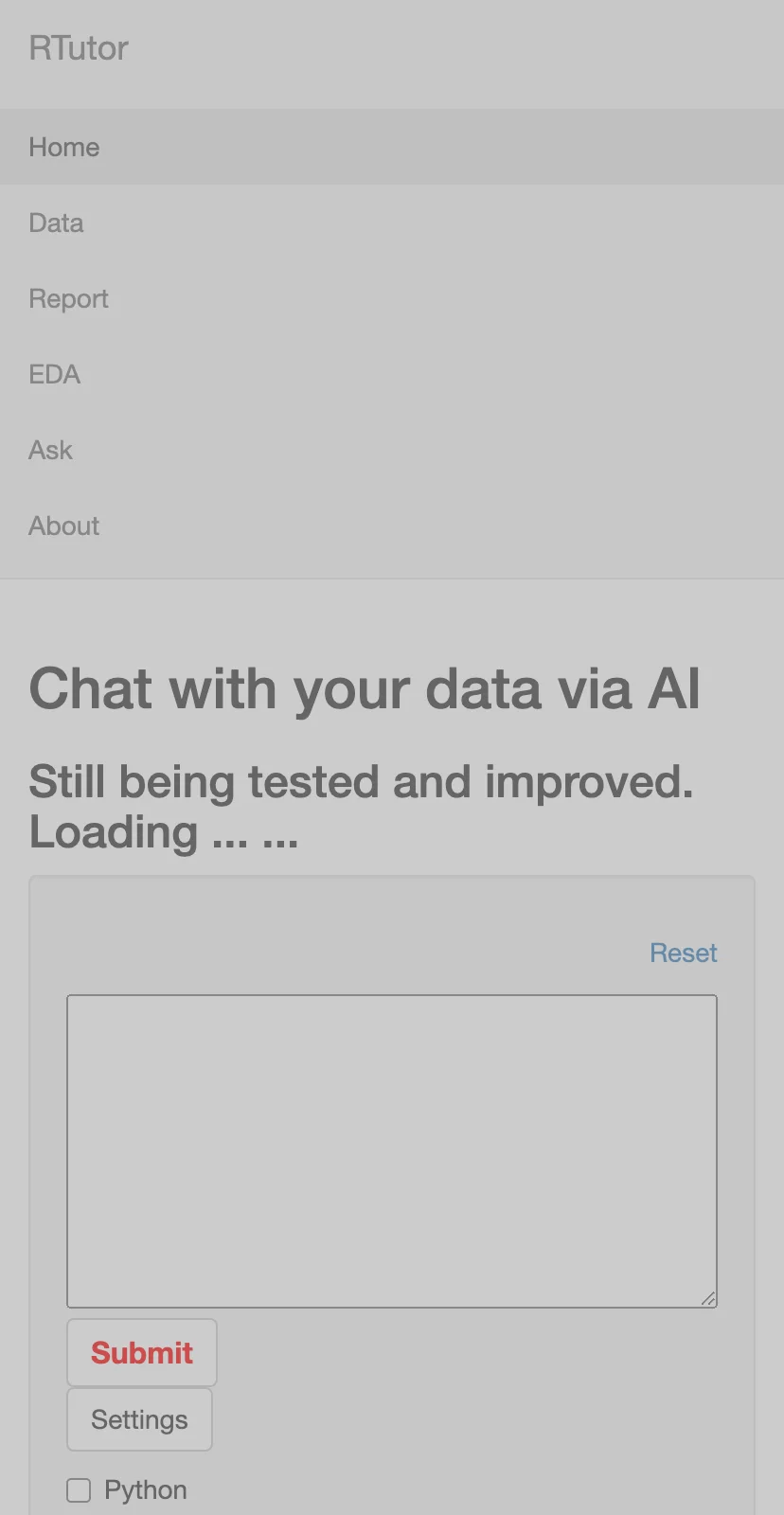The image size is (784, 1515).
Task: Enable the Python checkbox
Action: (79, 1490)
